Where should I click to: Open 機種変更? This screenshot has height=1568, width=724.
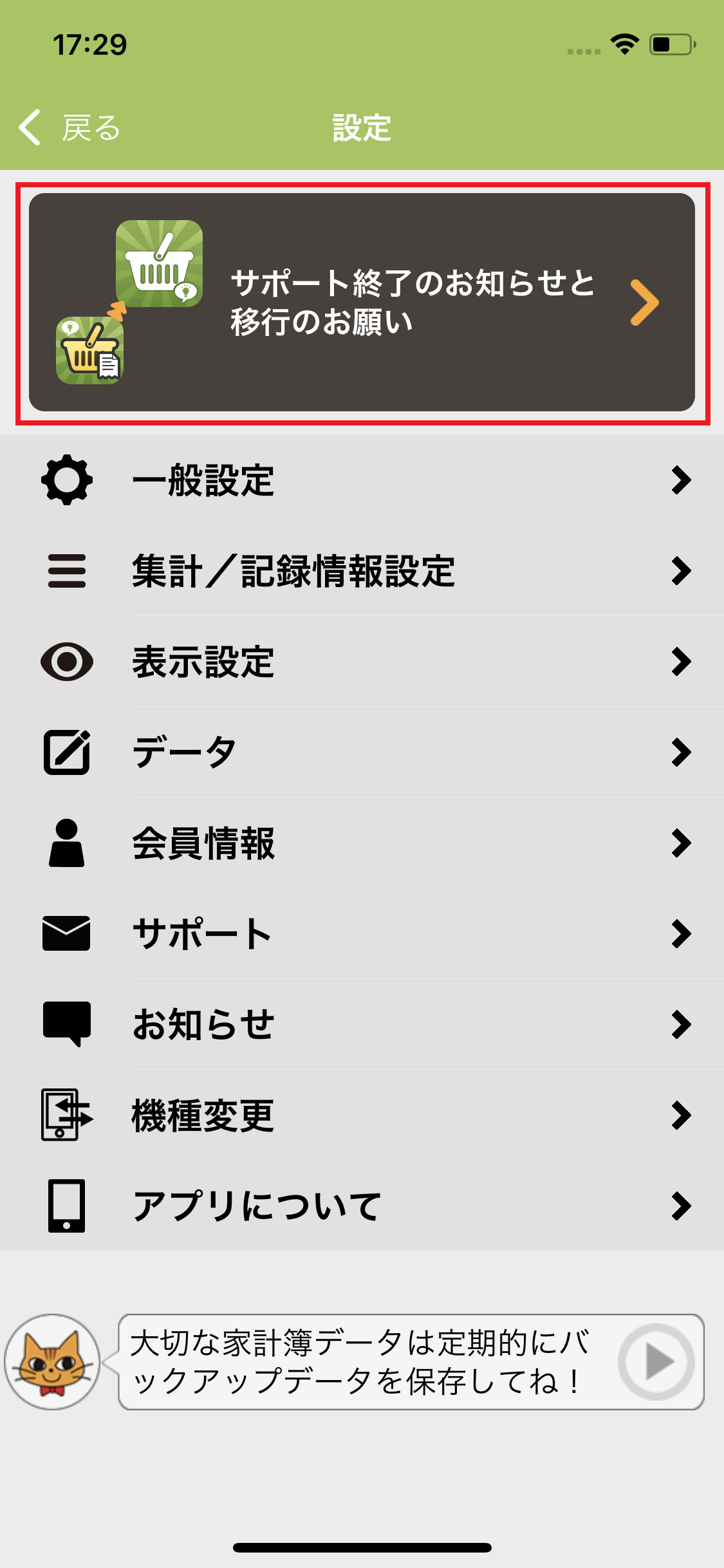pyautogui.click(x=362, y=1115)
